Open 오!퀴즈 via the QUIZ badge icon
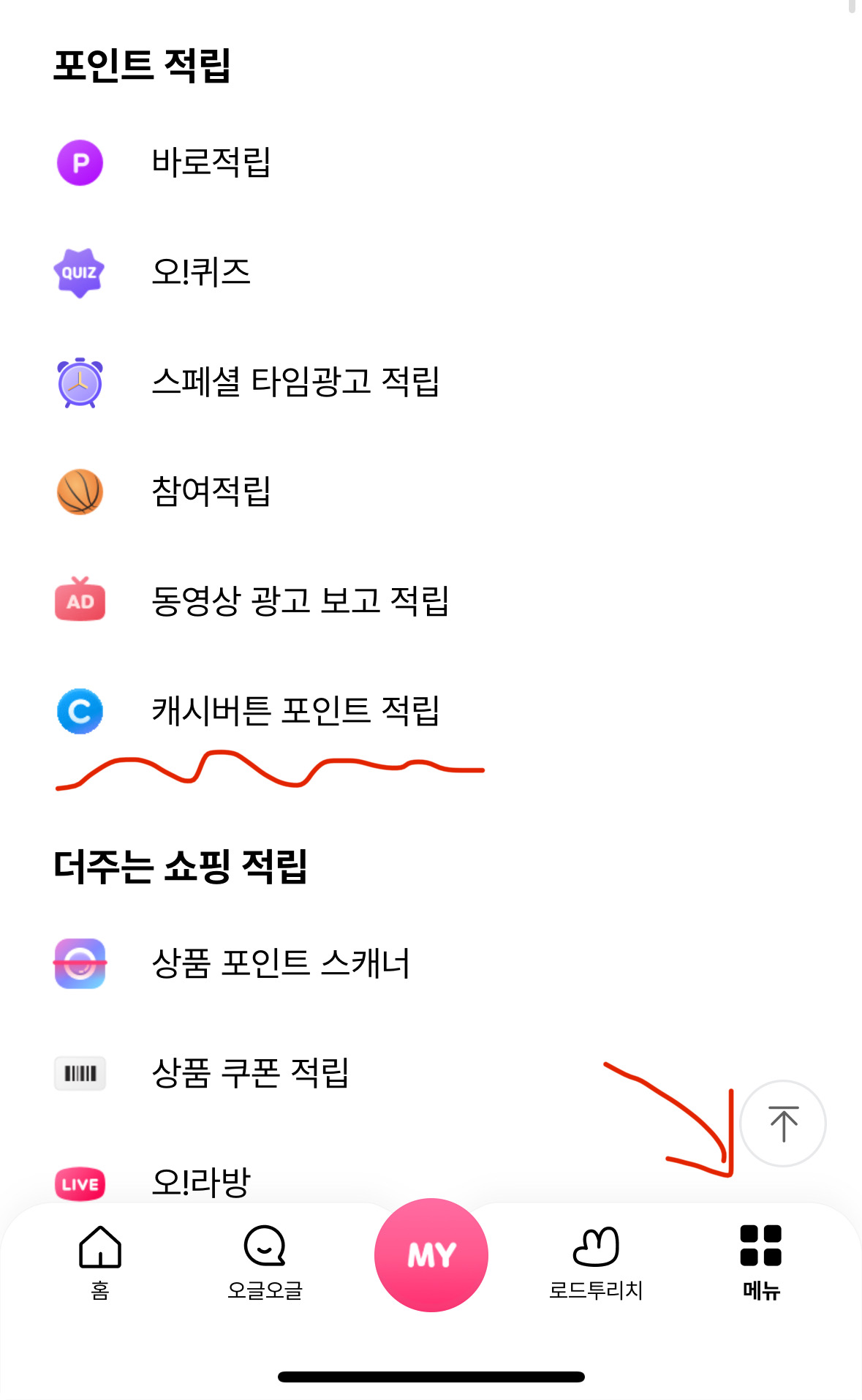Viewport: 862px width, 1400px height. tap(80, 273)
